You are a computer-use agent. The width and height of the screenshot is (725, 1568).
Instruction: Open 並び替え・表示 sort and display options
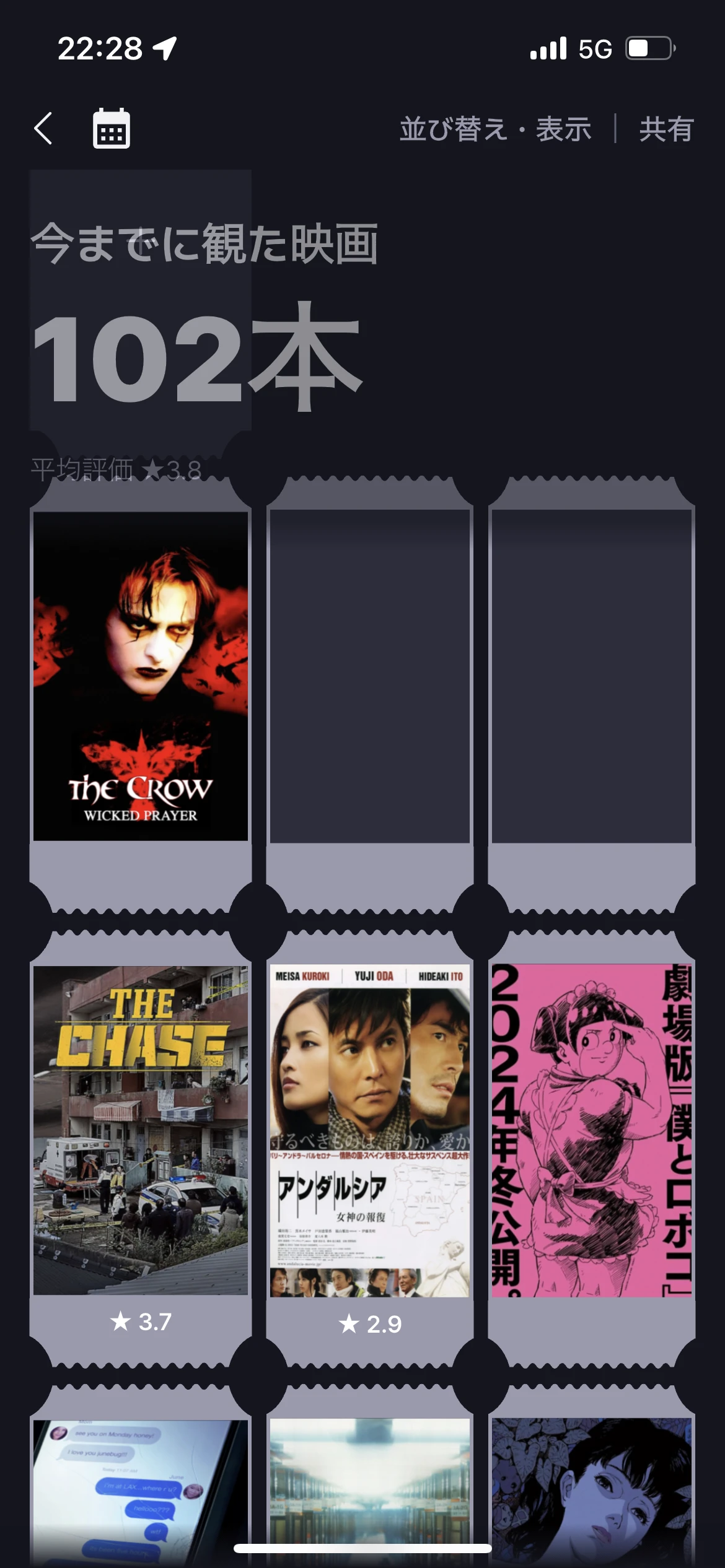(x=495, y=129)
